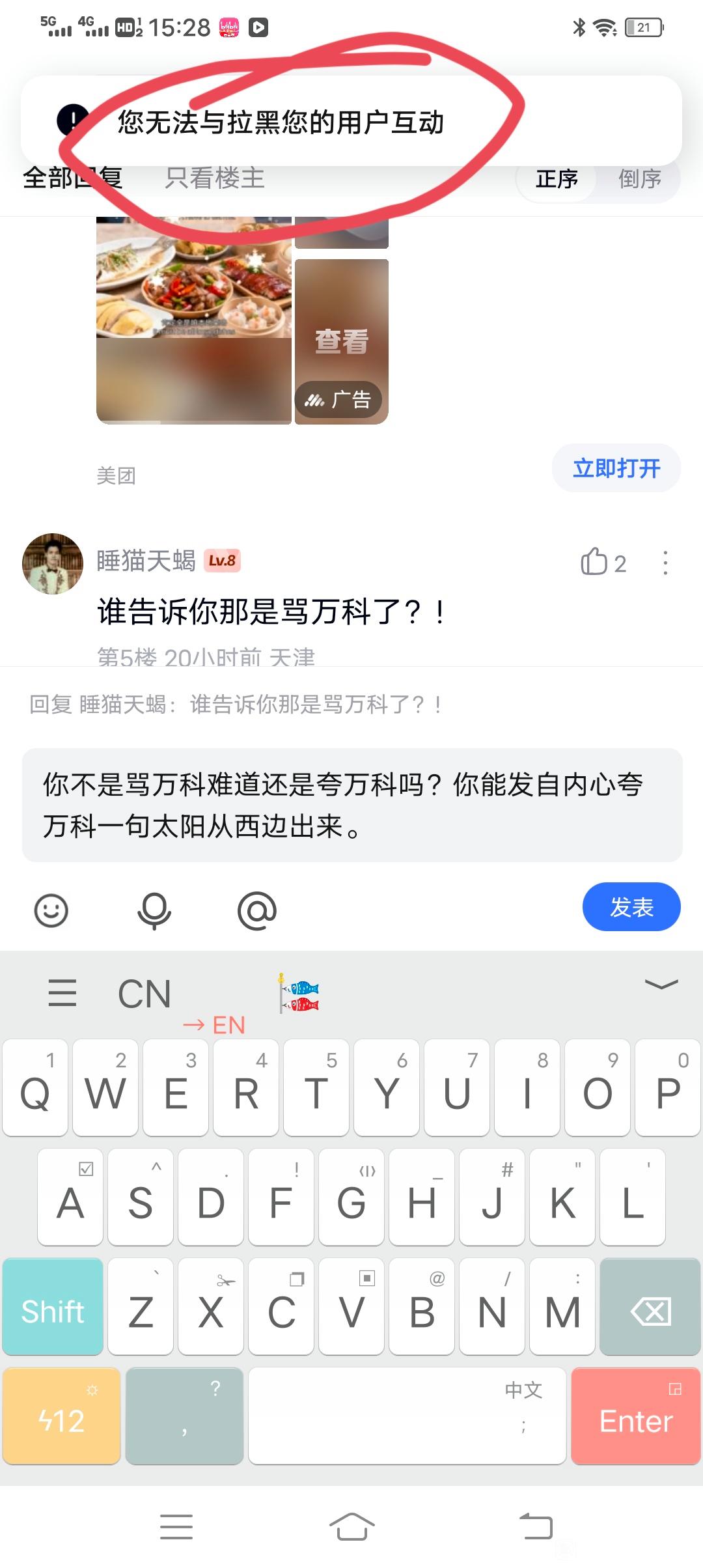
Task: Tap the 立即打开 button
Action: pyautogui.click(x=616, y=468)
